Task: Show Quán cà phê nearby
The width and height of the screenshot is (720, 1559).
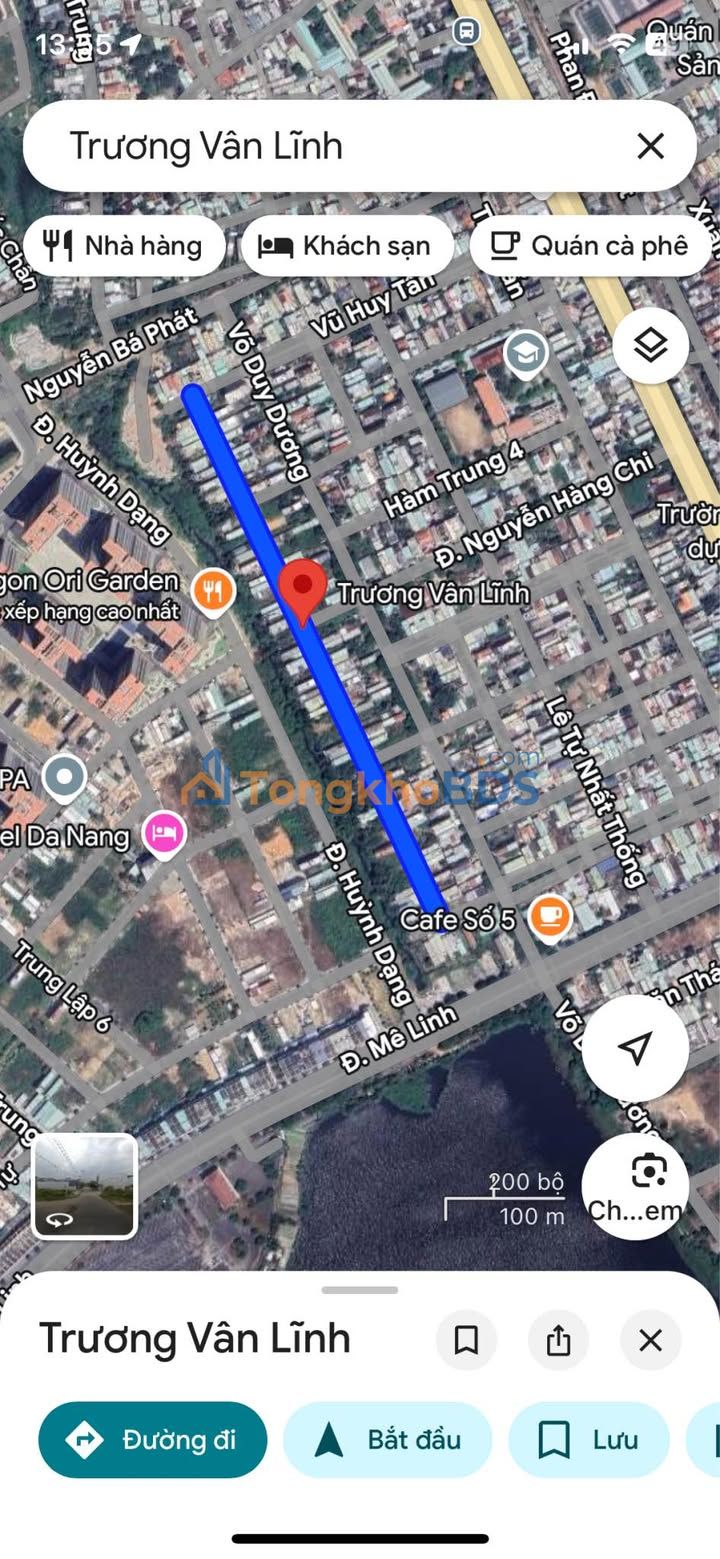Action: [590, 246]
